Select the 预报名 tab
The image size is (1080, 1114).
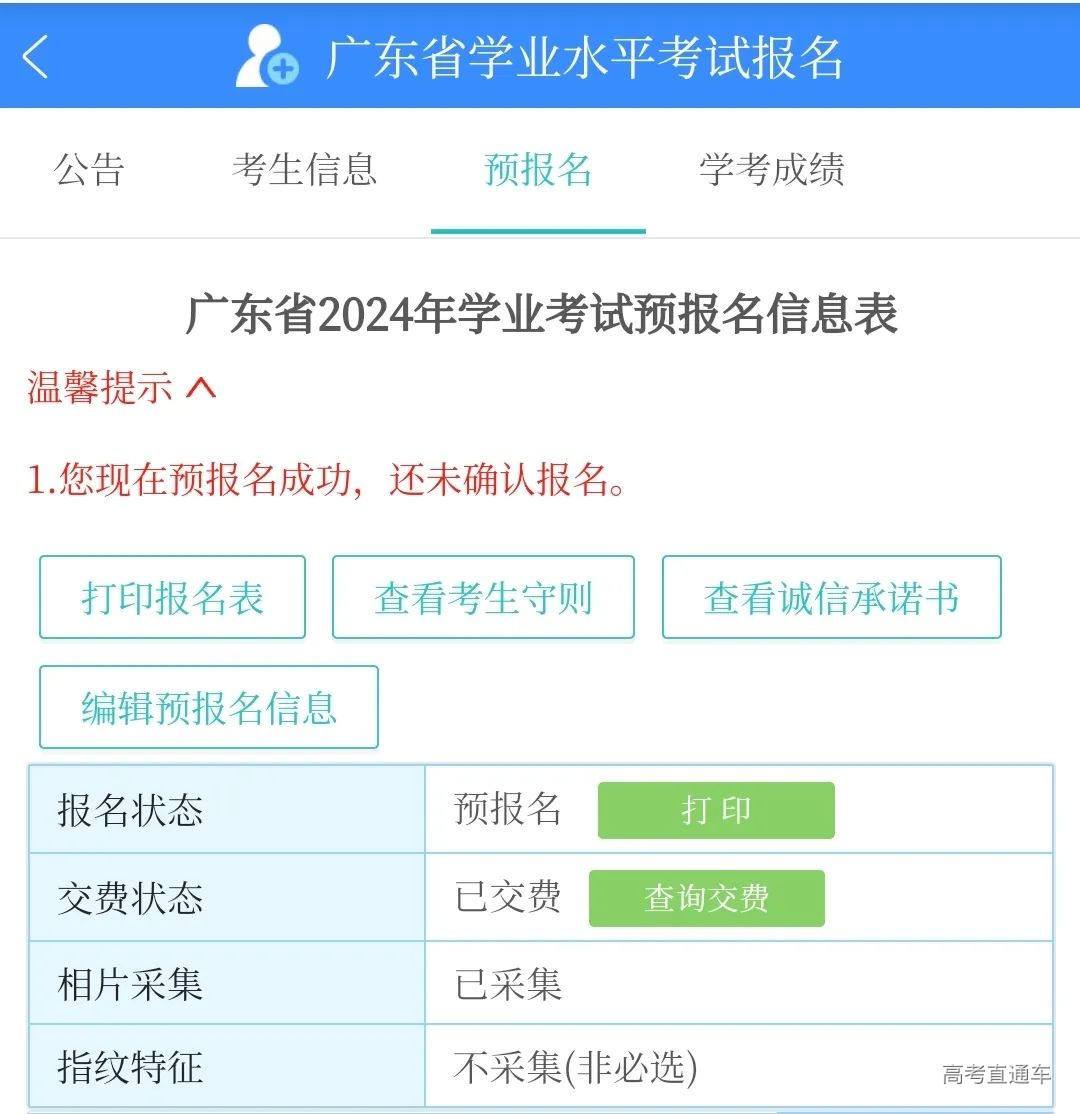(537, 172)
